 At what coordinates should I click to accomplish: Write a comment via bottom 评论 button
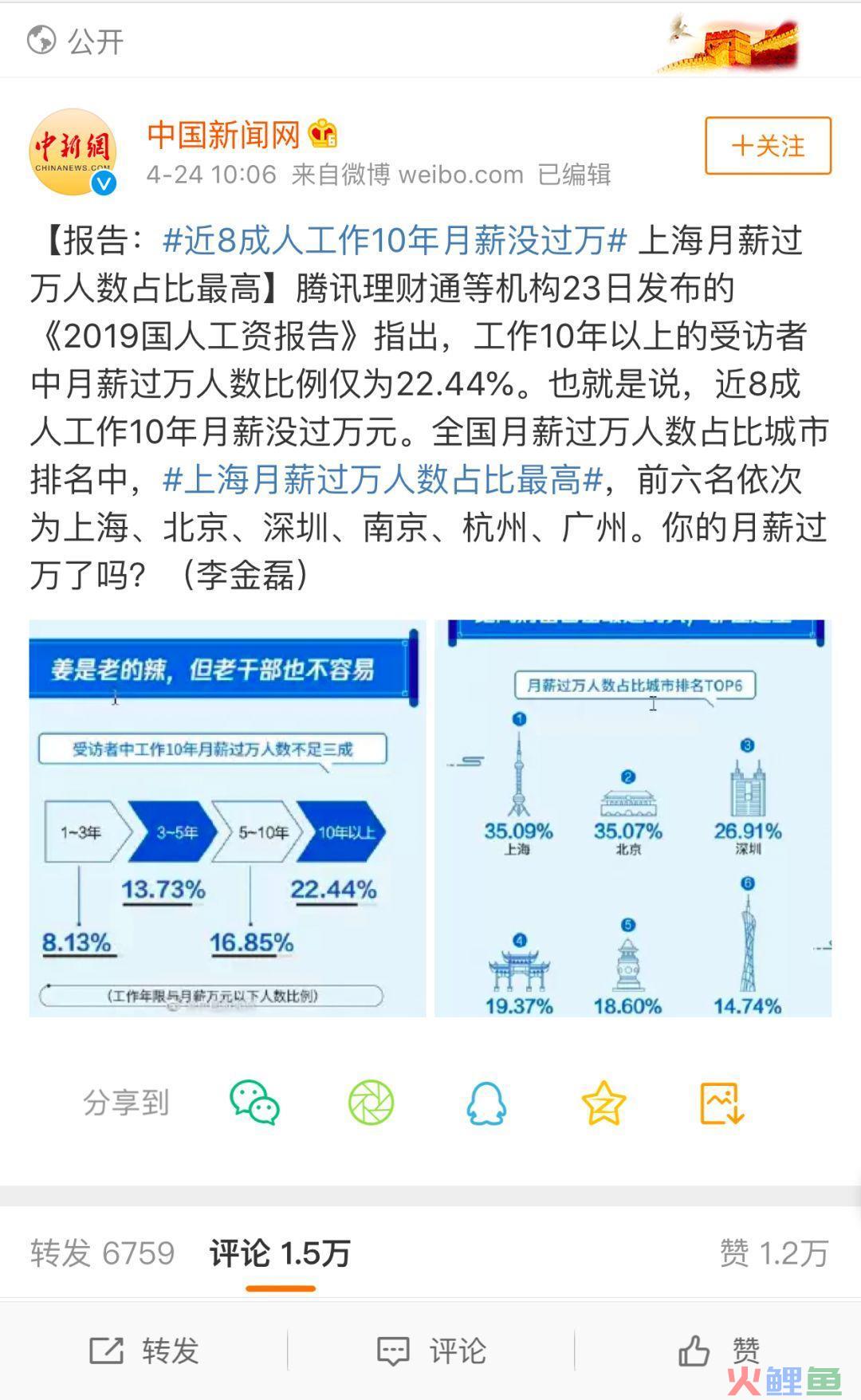431,1351
